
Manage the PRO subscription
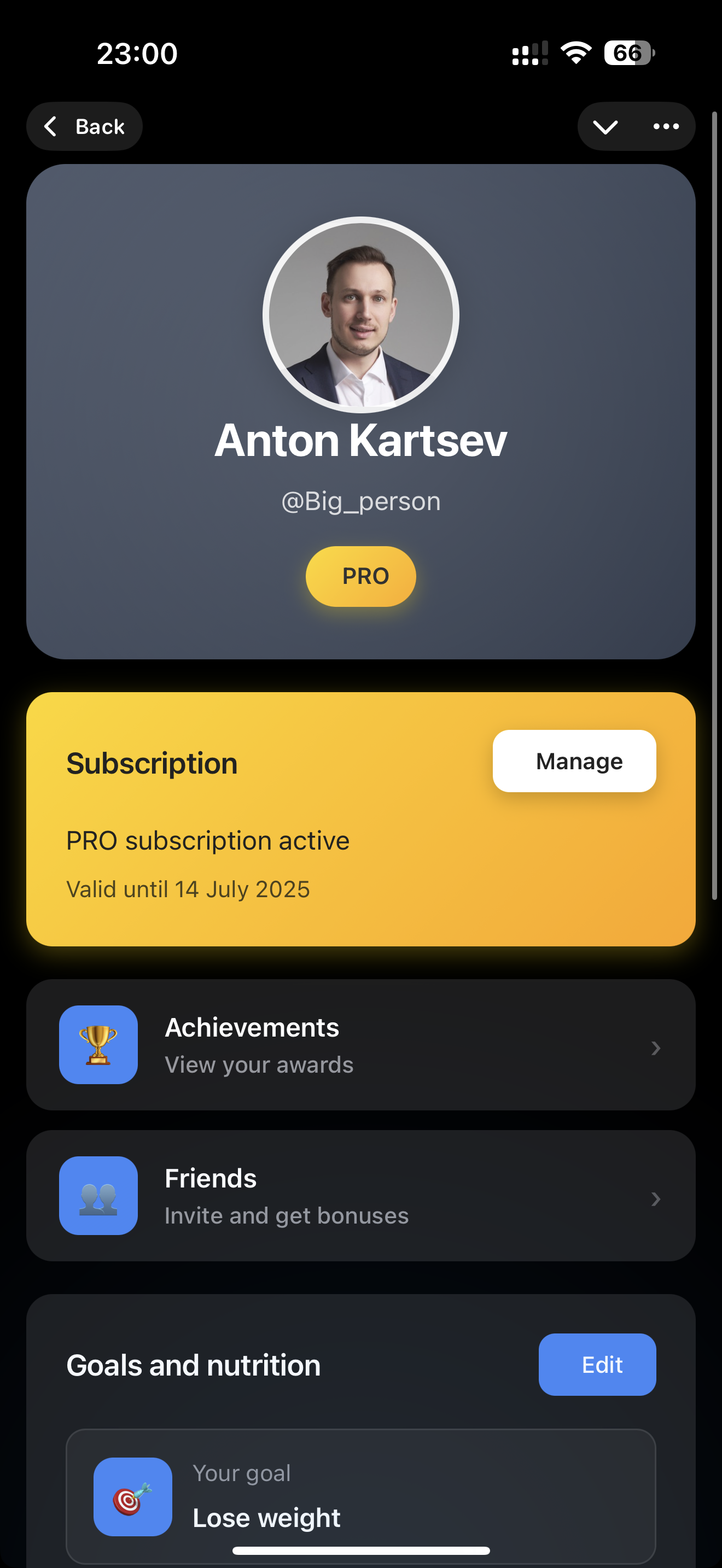point(574,761)
